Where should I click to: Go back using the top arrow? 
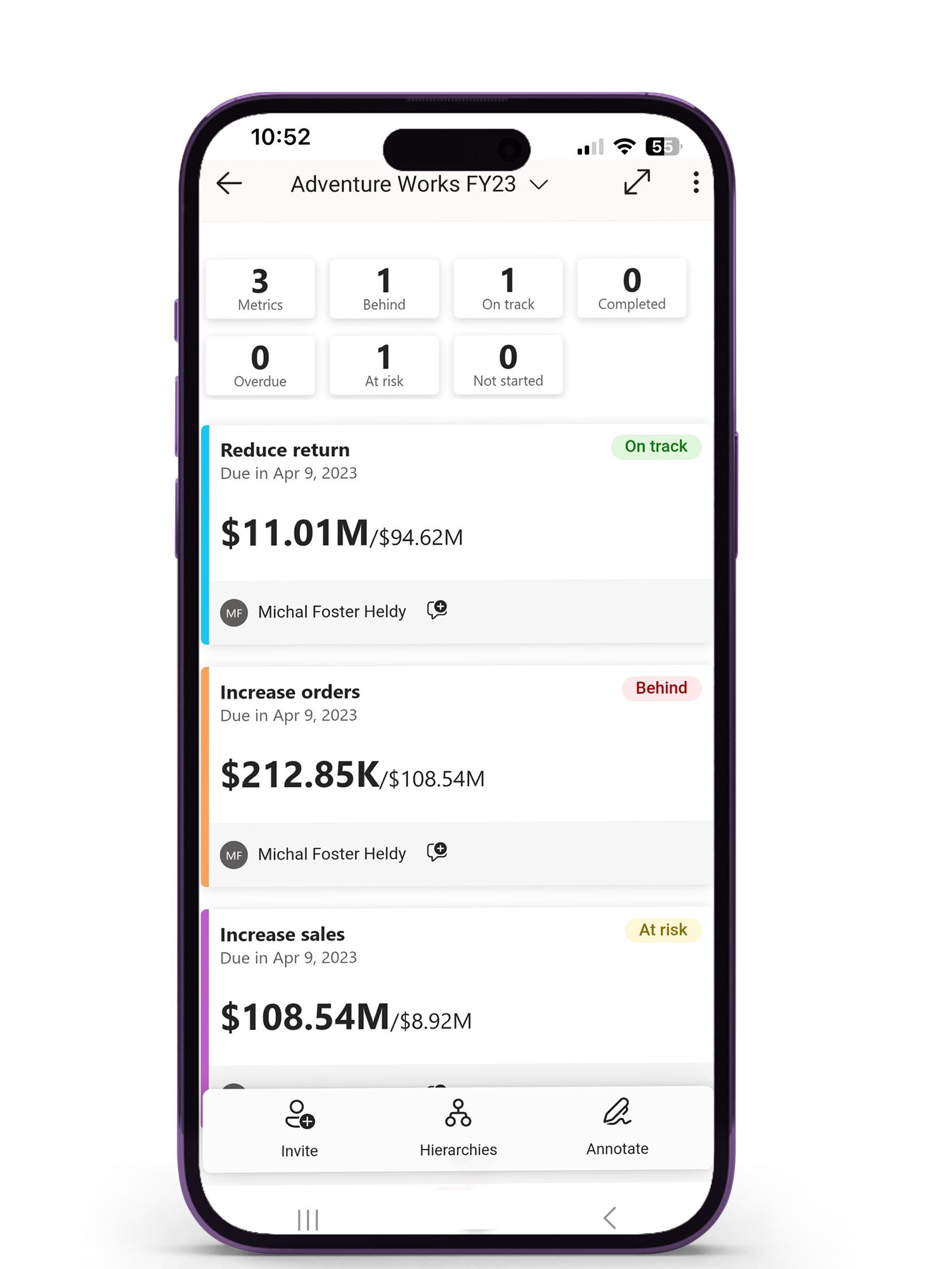[x=229, y=184]
